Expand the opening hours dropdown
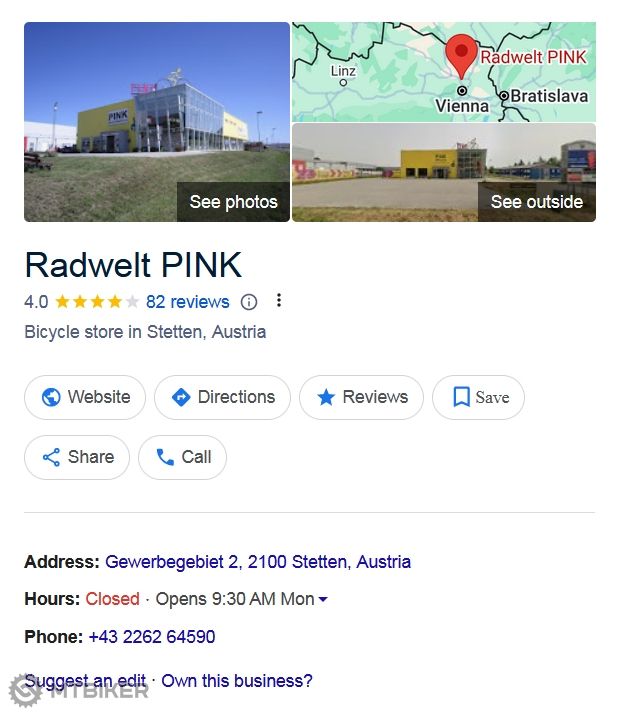The image size is (619, 715). click(x=322, y=600)
